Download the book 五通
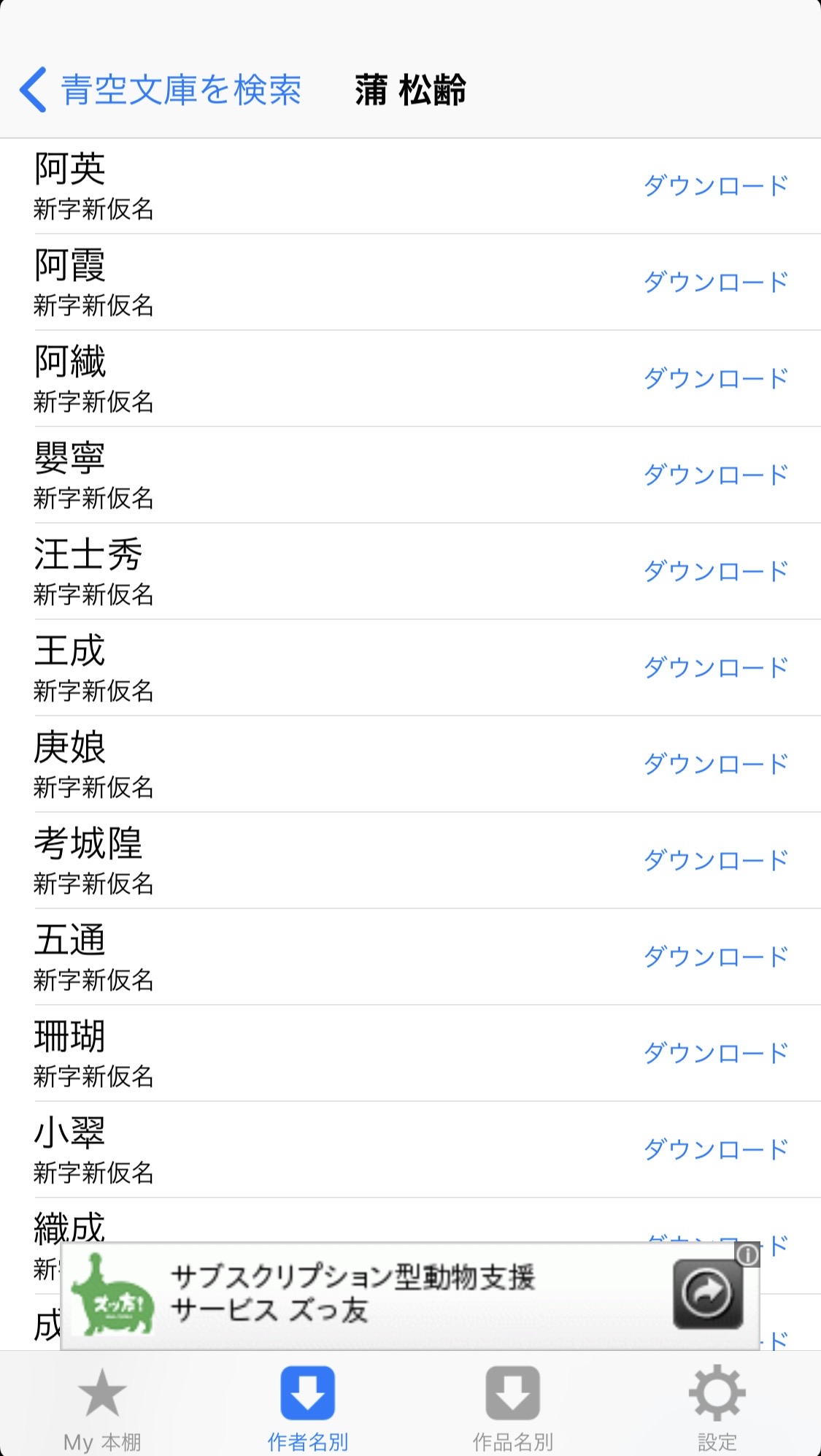Image resolution: width=821 pixels, height=1456 pixels. pyautogui.click(x=715, y=957)
